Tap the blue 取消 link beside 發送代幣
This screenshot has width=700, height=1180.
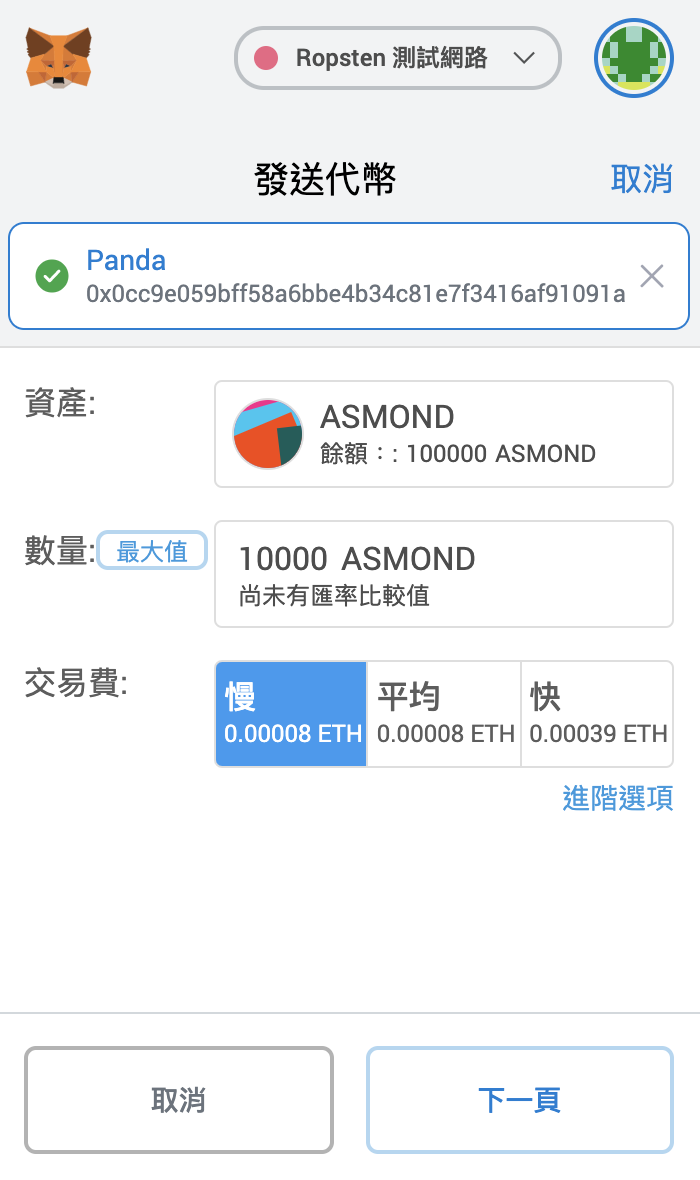pos(641,179)
